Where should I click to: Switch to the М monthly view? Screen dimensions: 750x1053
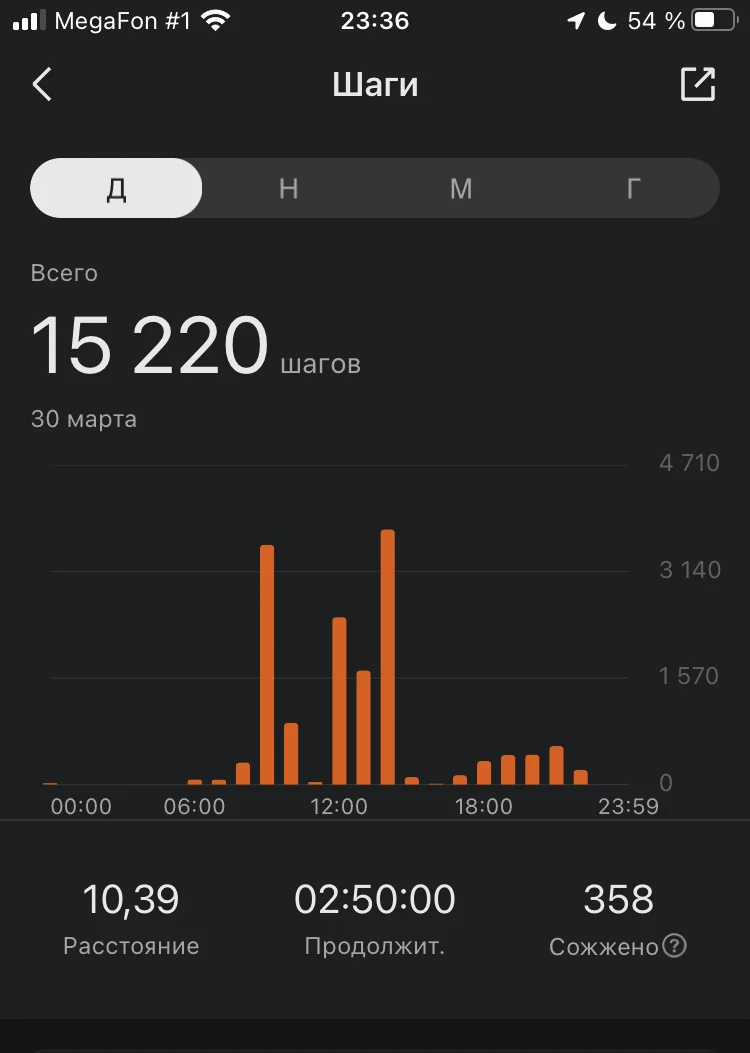pos(461,188)
